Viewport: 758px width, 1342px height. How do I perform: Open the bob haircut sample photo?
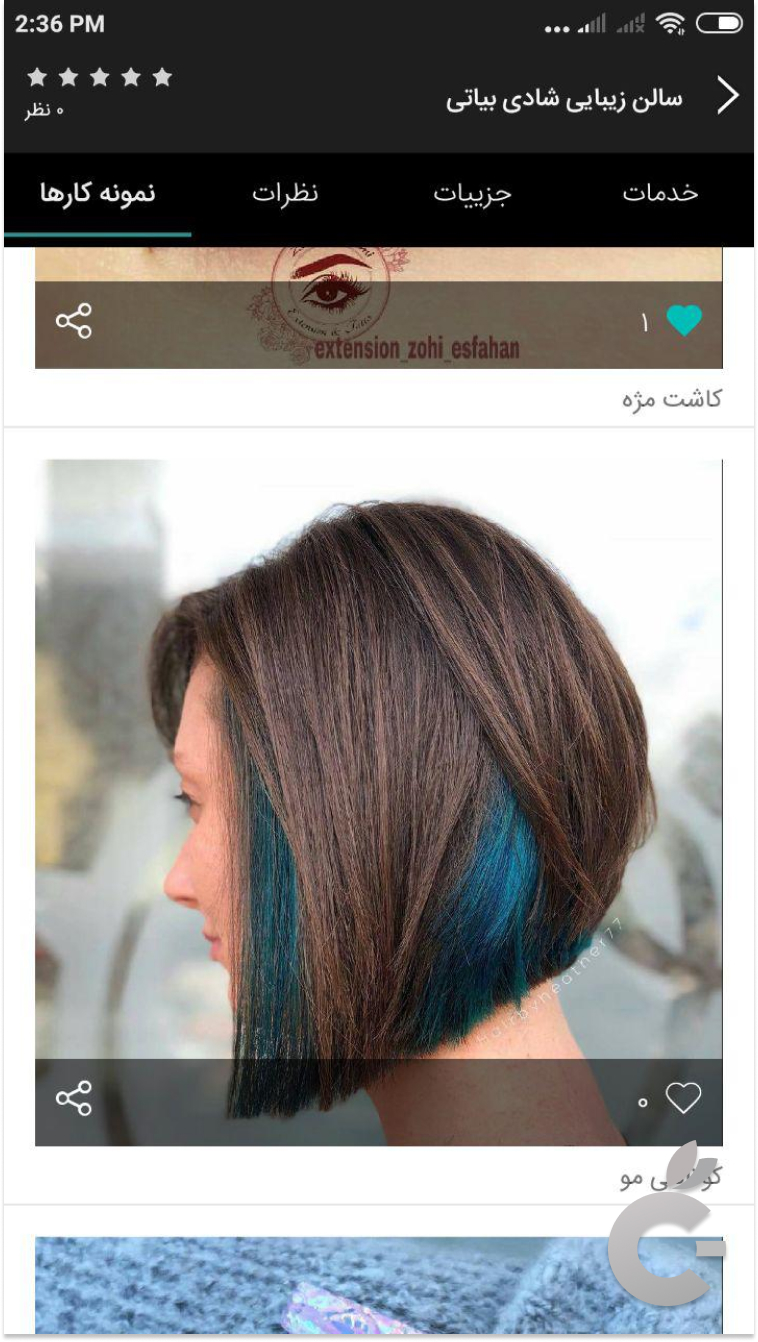(378, 760)
